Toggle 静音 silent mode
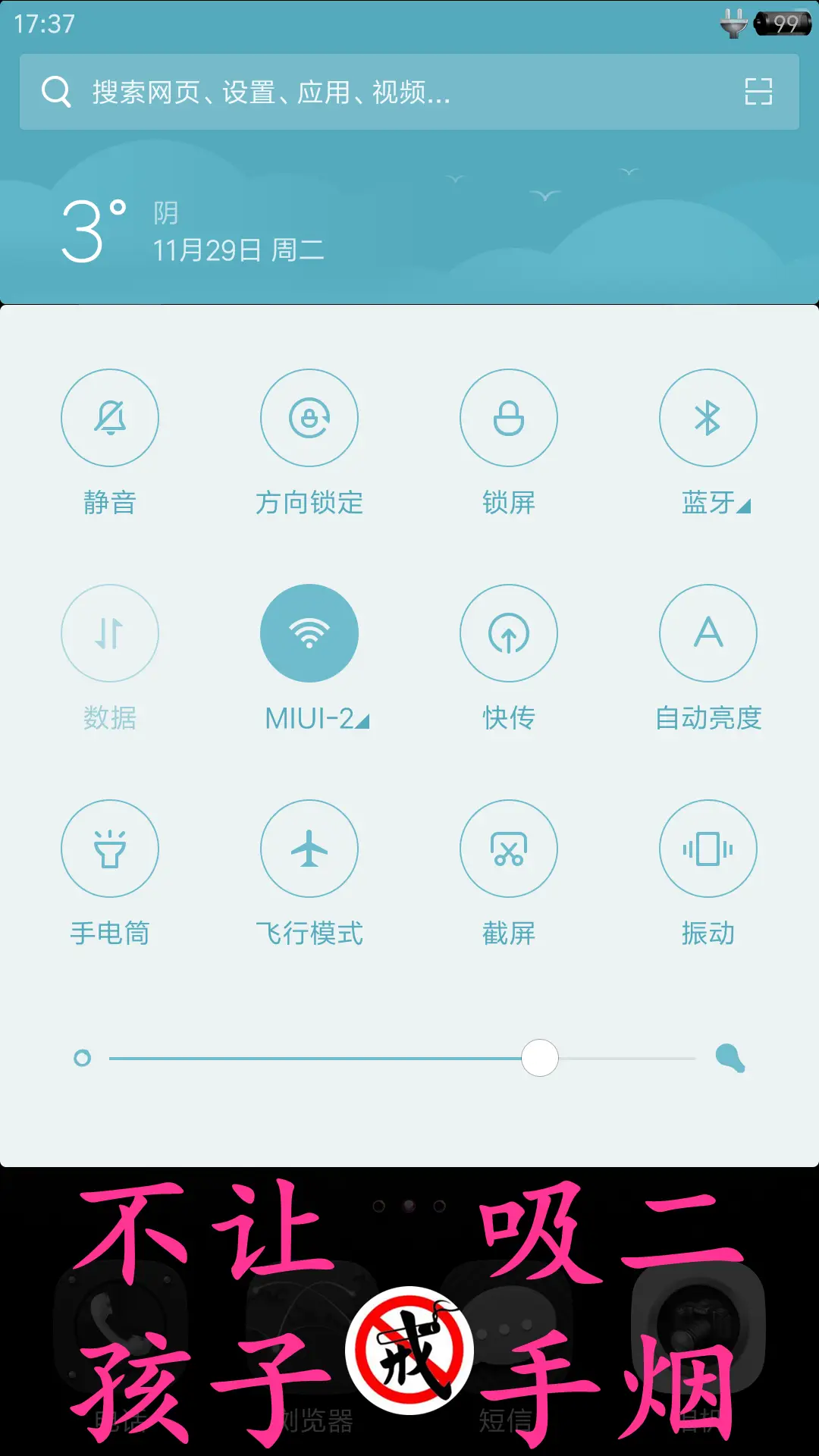Viewport: 819px width, 1456px height. [x=110, y=418]
